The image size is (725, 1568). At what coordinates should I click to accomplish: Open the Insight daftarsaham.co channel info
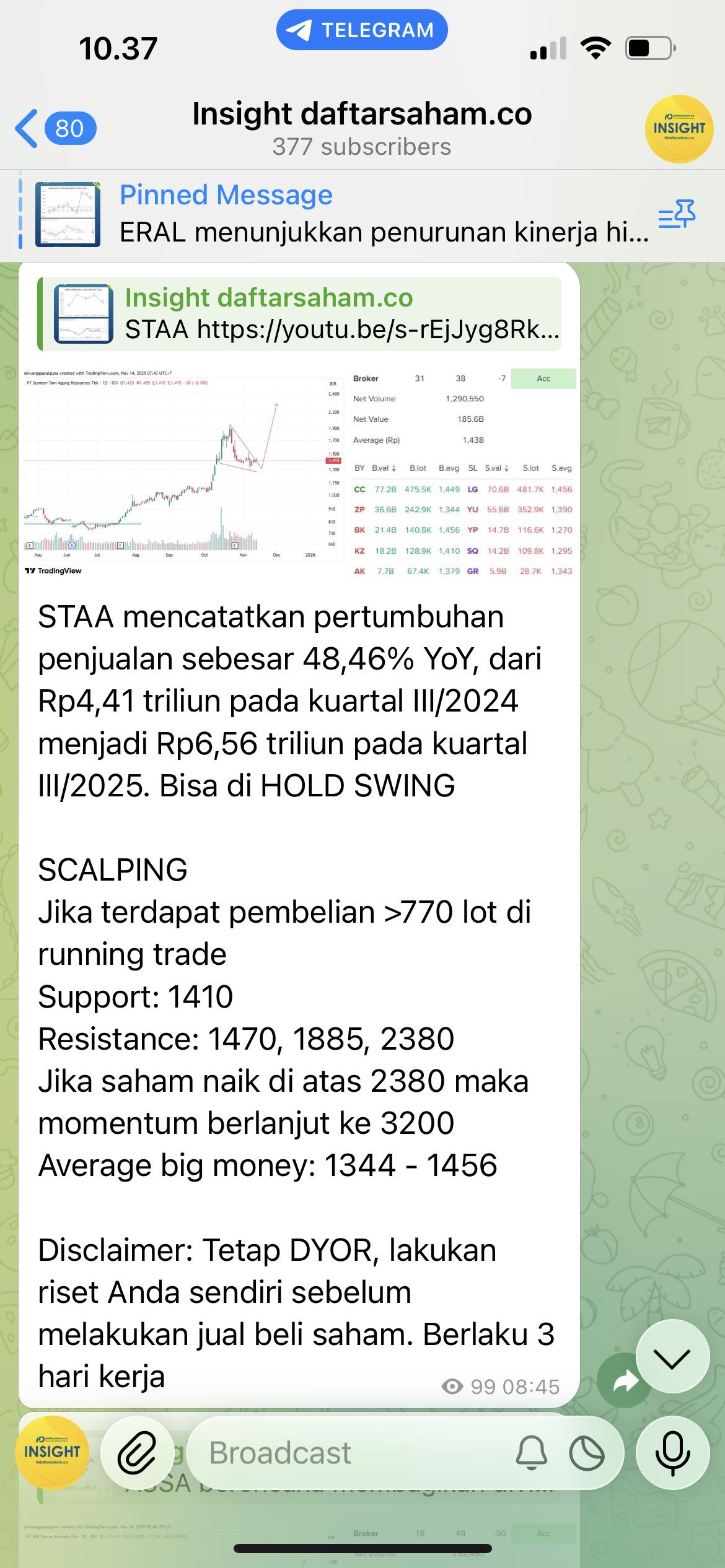click(362, 128)
